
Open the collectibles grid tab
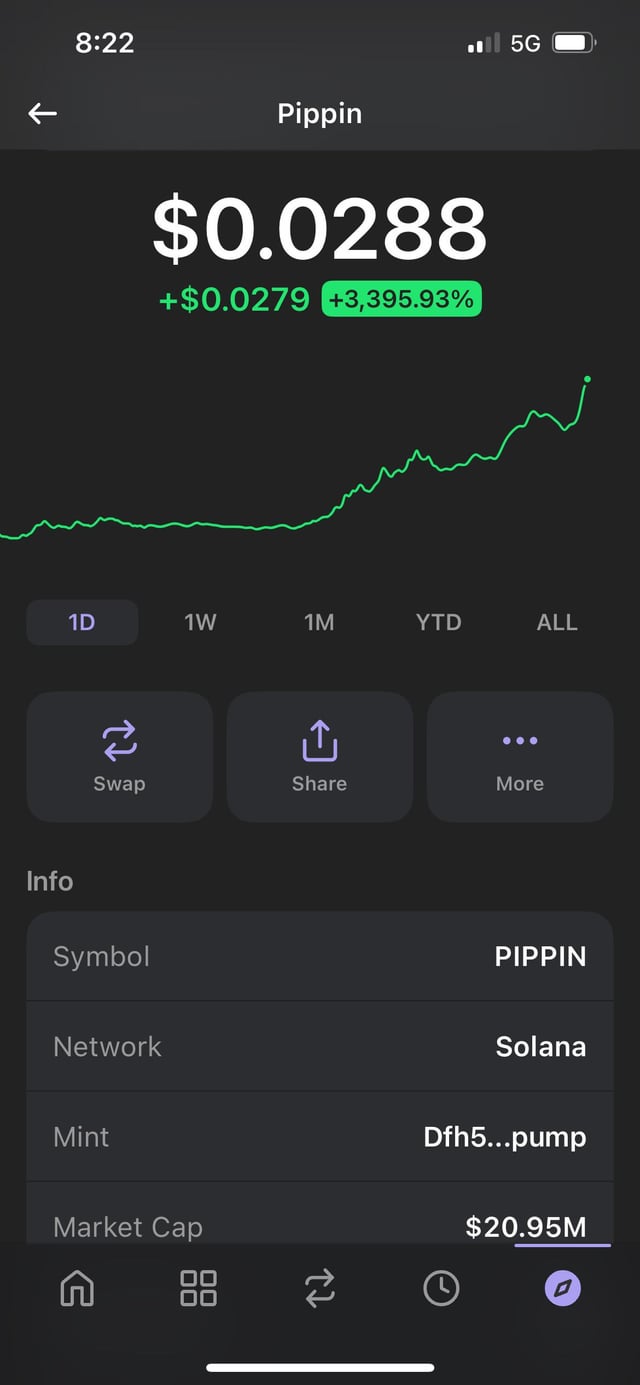coord(198,1289)
